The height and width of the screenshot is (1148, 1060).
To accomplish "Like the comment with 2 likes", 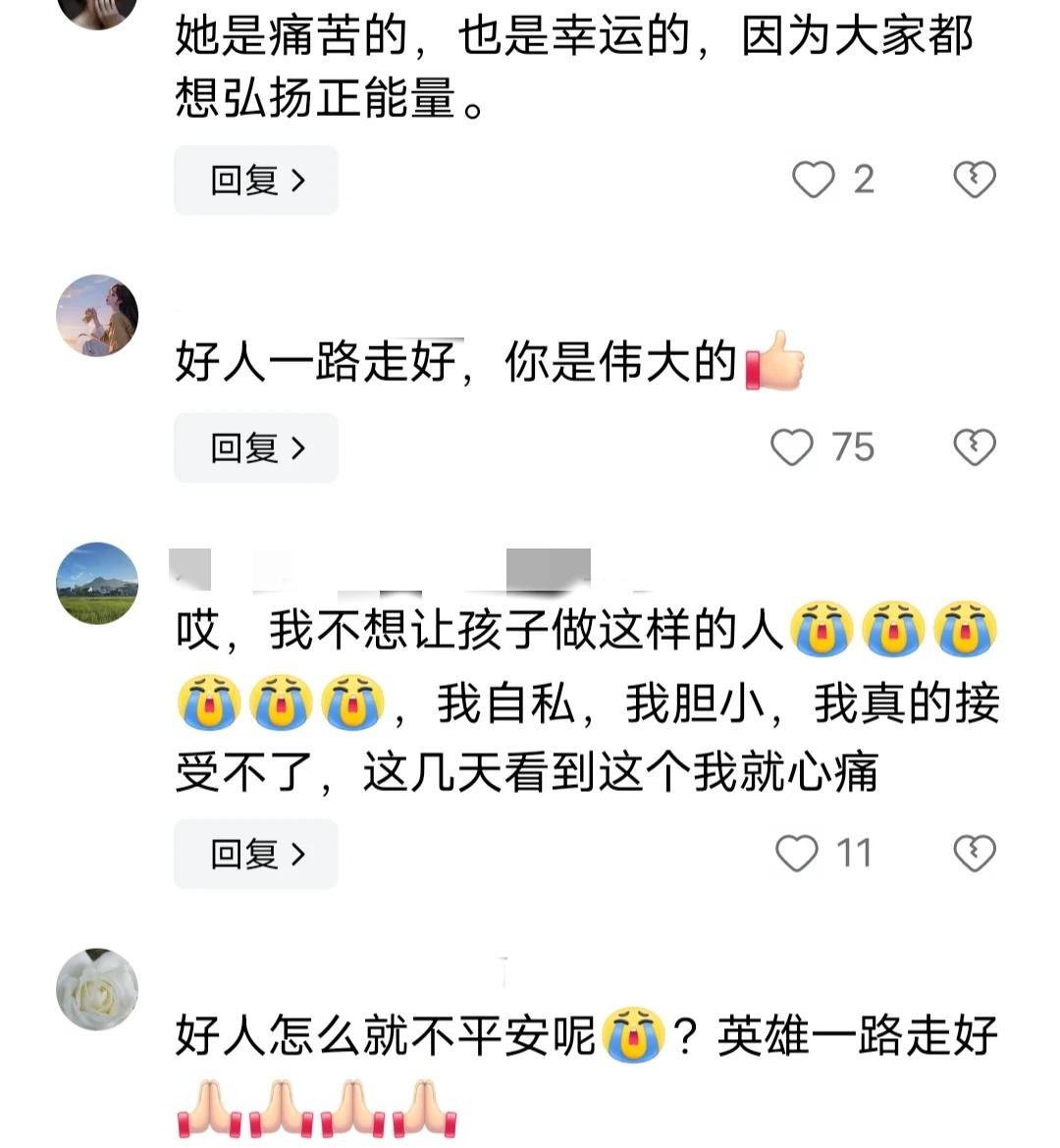I will point(813,180).
